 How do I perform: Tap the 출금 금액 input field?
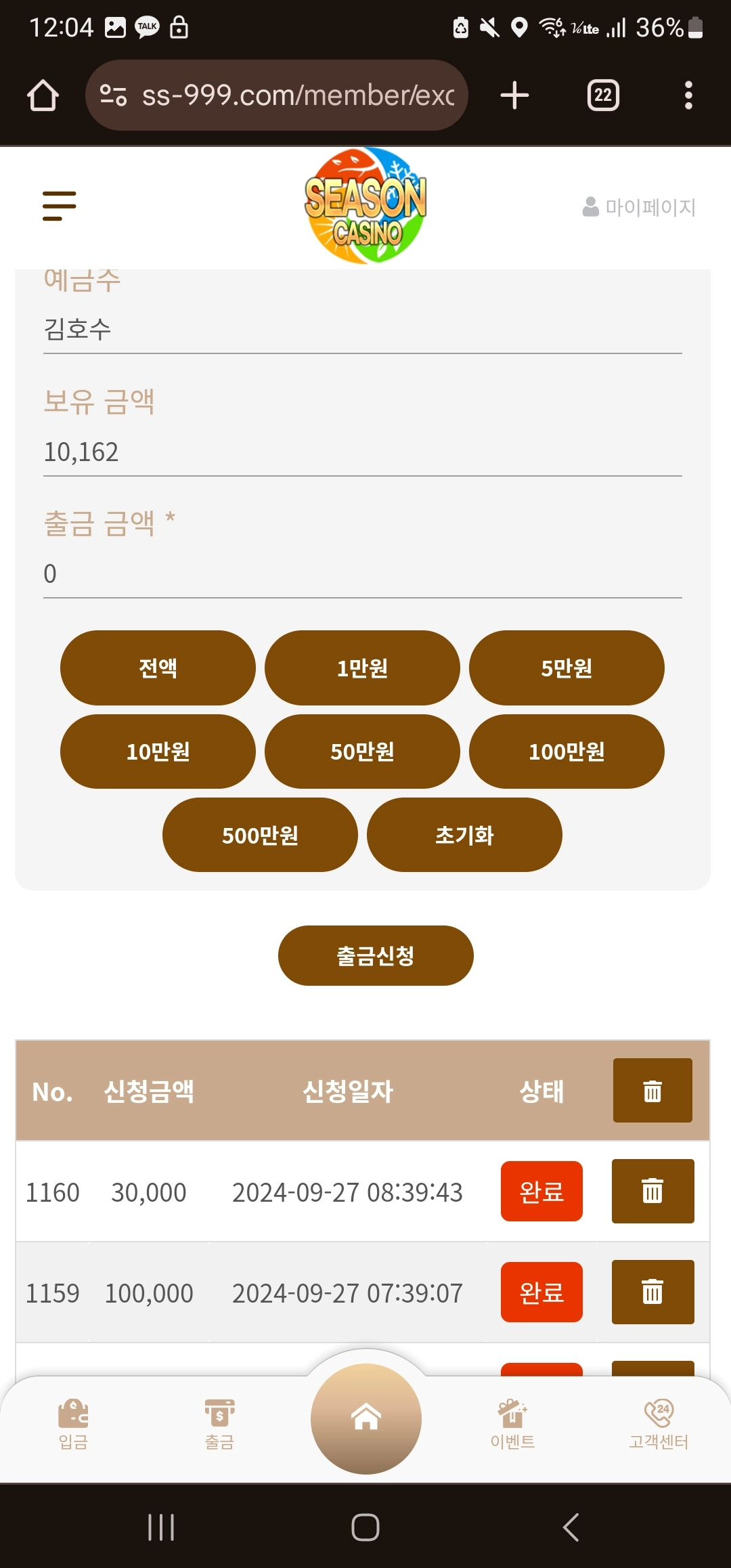[x=363, y=574]
